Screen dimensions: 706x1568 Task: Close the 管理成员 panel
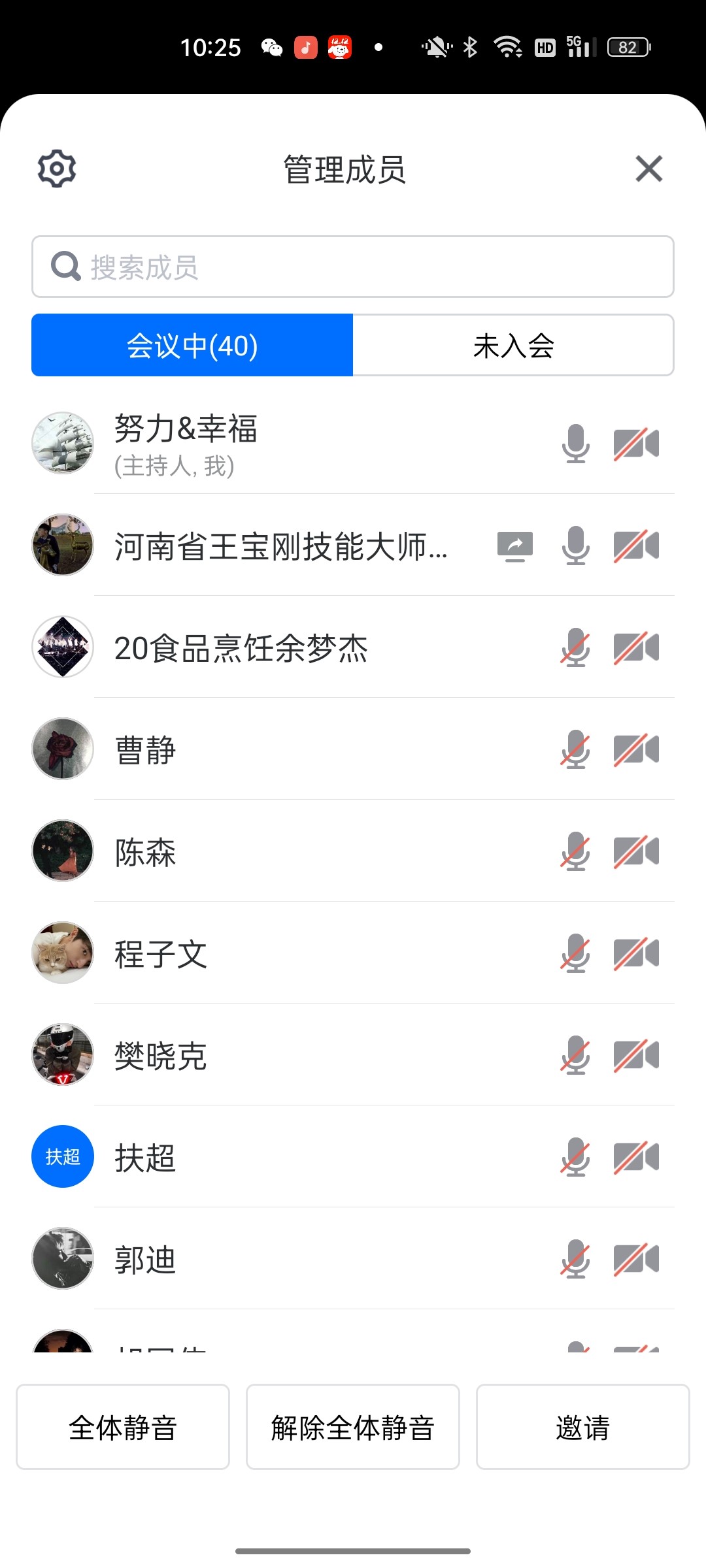[x=648, y=169]
